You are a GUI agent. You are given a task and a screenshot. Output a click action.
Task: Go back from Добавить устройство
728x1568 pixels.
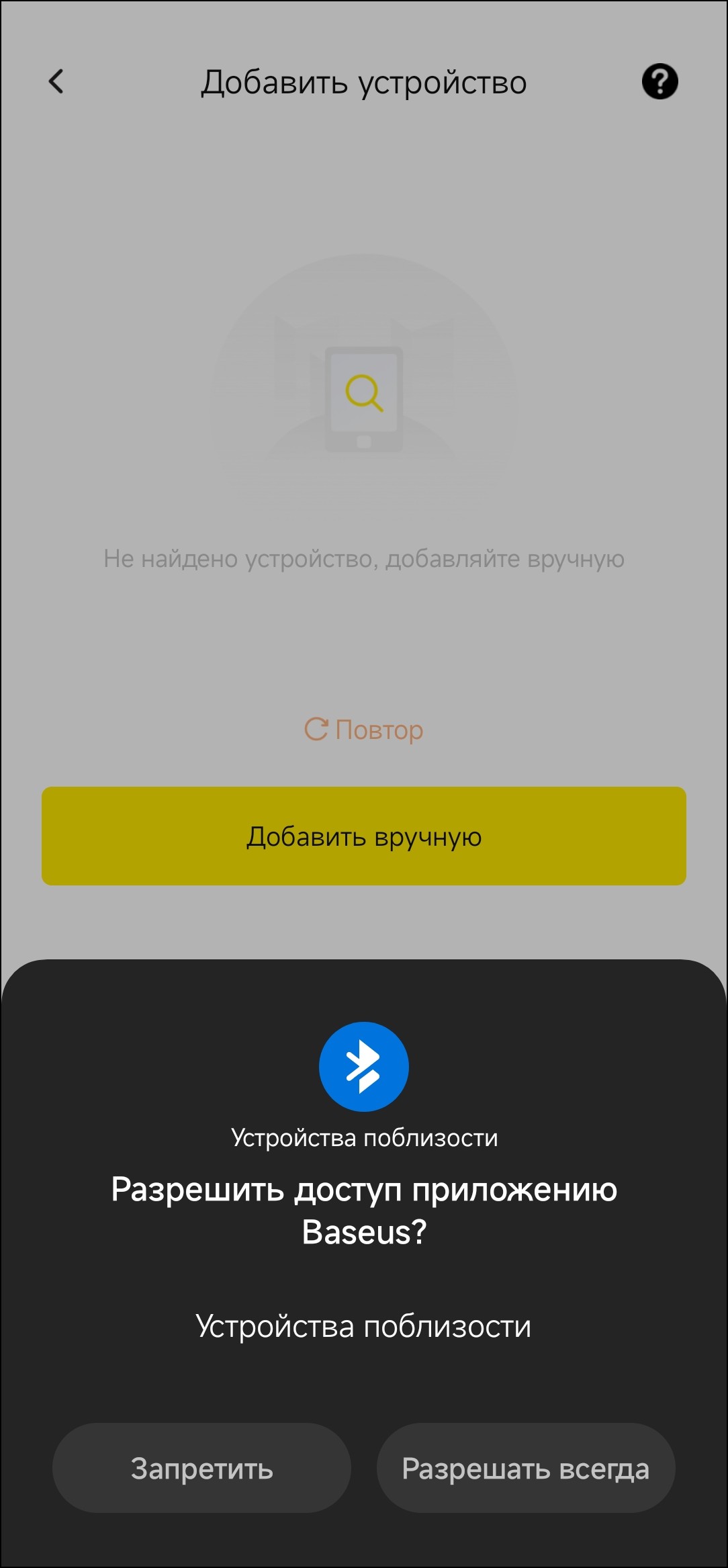point(56,82)
